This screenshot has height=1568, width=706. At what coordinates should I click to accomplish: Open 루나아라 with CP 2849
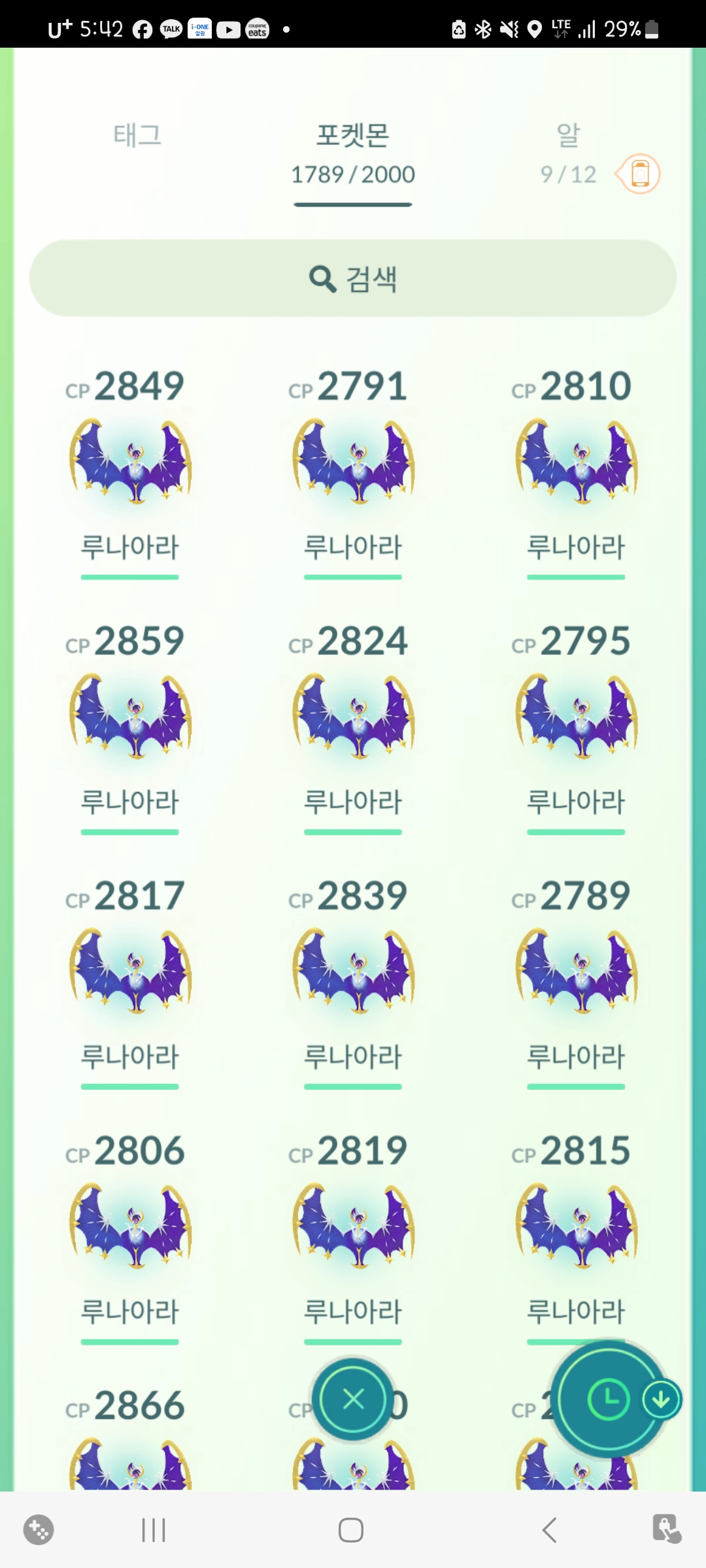(130, 463)
